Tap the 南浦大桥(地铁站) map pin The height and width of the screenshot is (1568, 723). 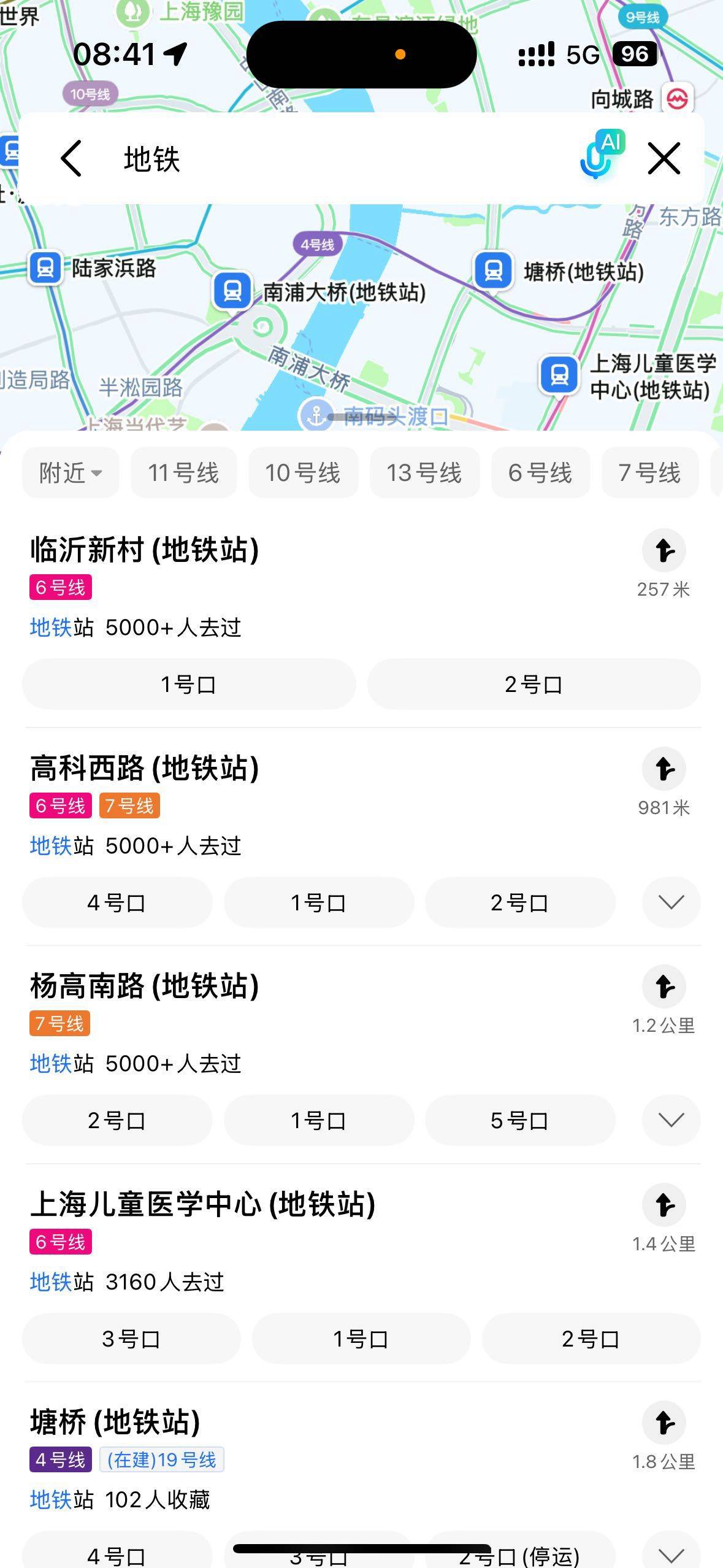pos(232,291)
